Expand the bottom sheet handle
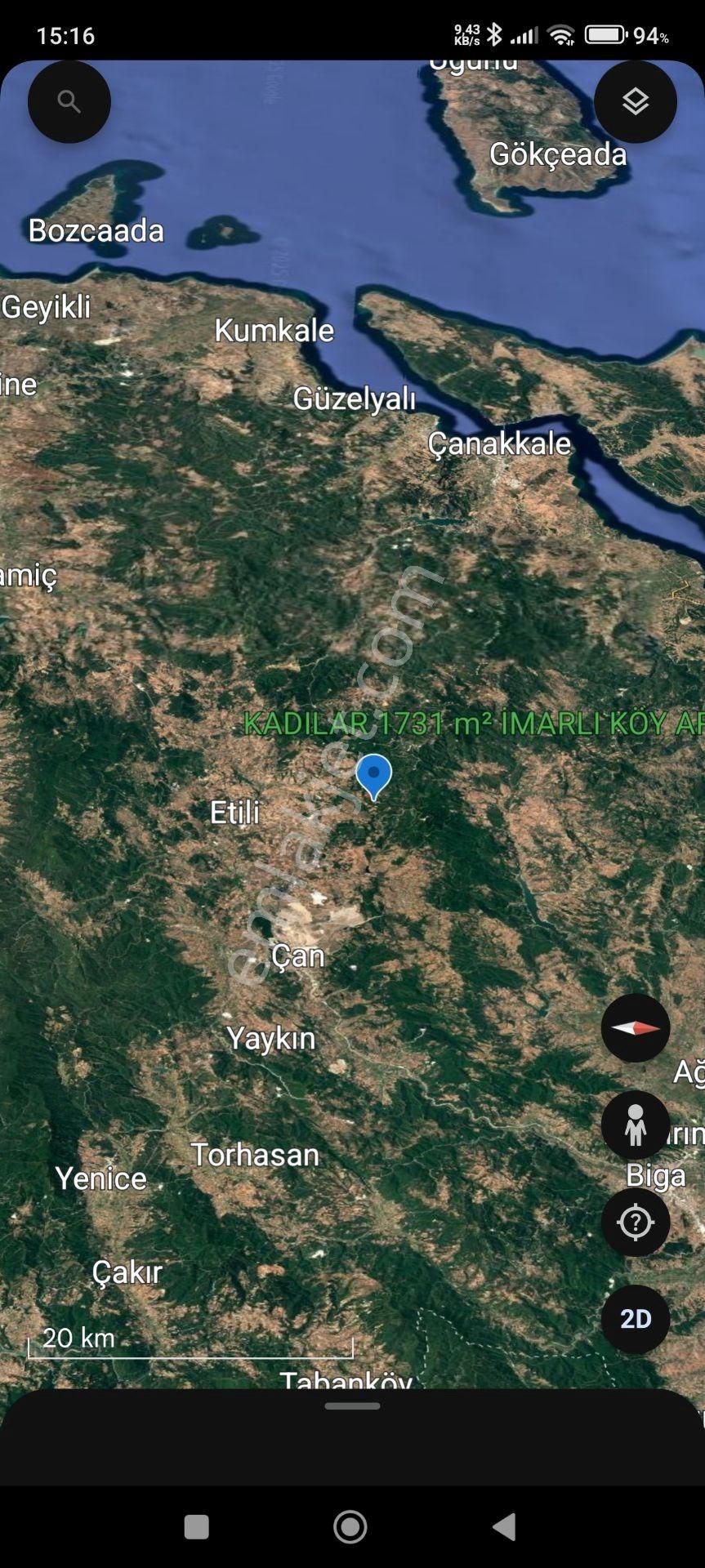Screen dimensions: 705x1568 tap(352, 1406)
